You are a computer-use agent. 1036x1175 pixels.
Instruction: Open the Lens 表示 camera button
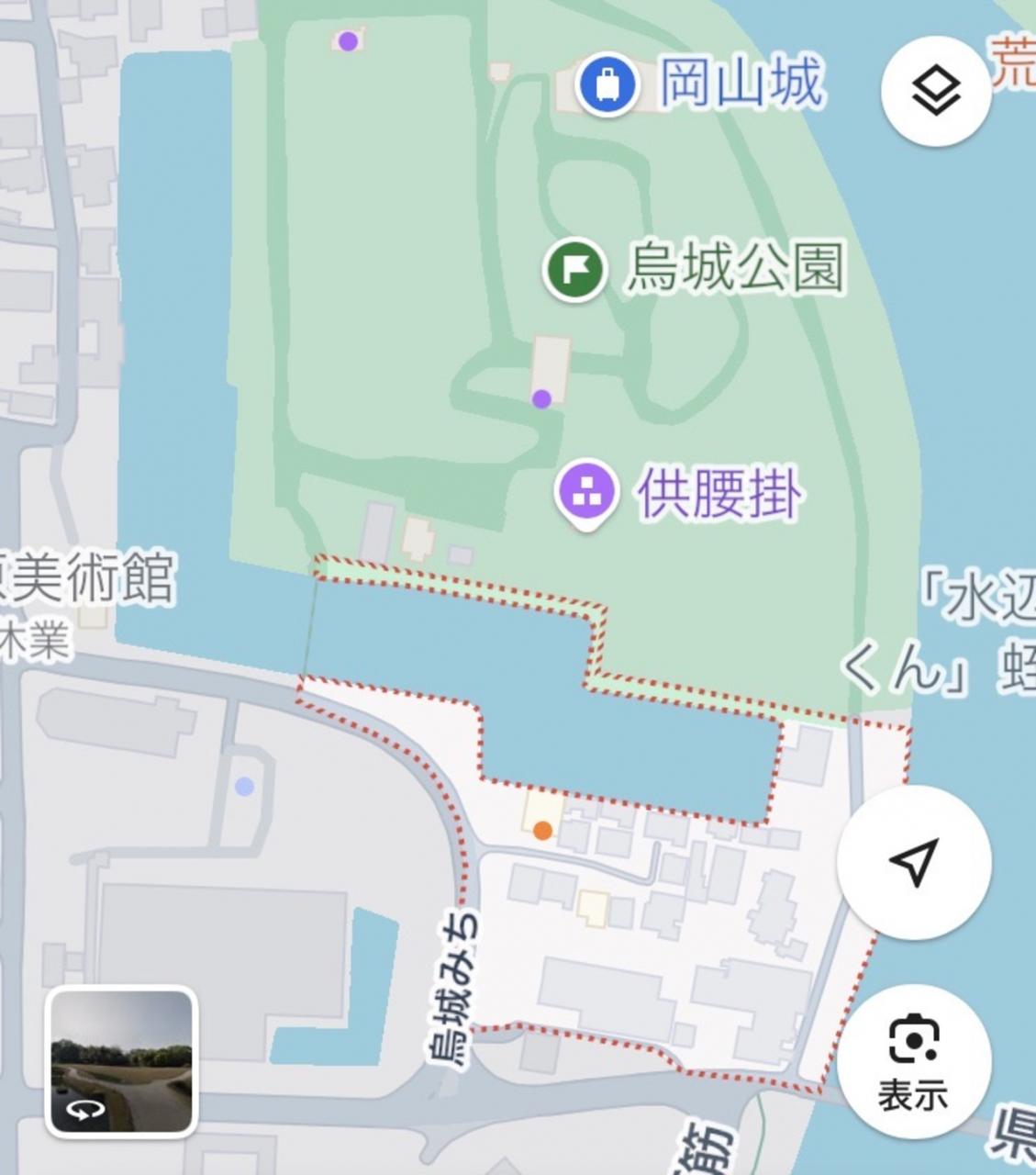click(x=914, y=1061)
